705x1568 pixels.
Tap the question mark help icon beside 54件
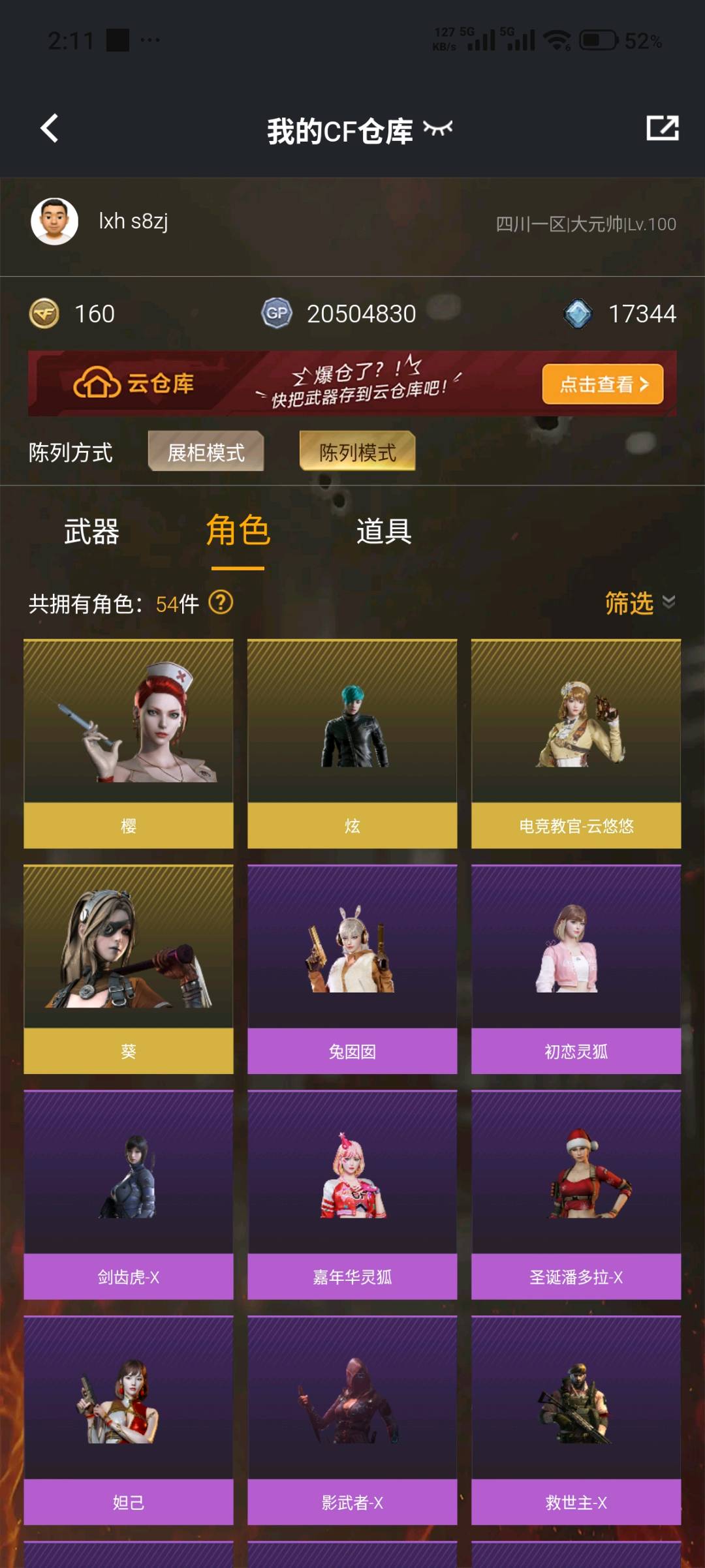click(x=221, y=602)
